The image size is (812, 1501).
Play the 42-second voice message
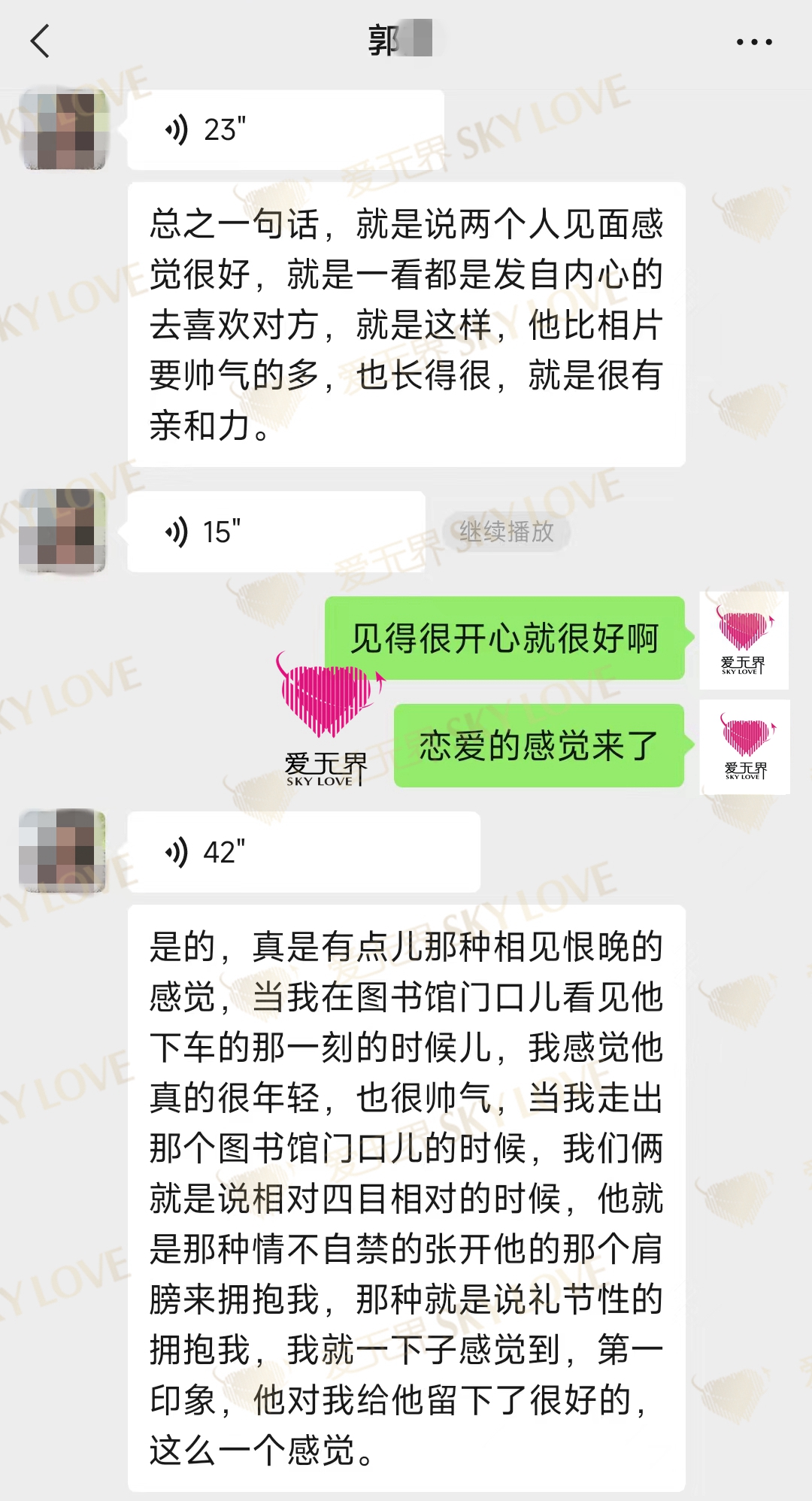304,852
